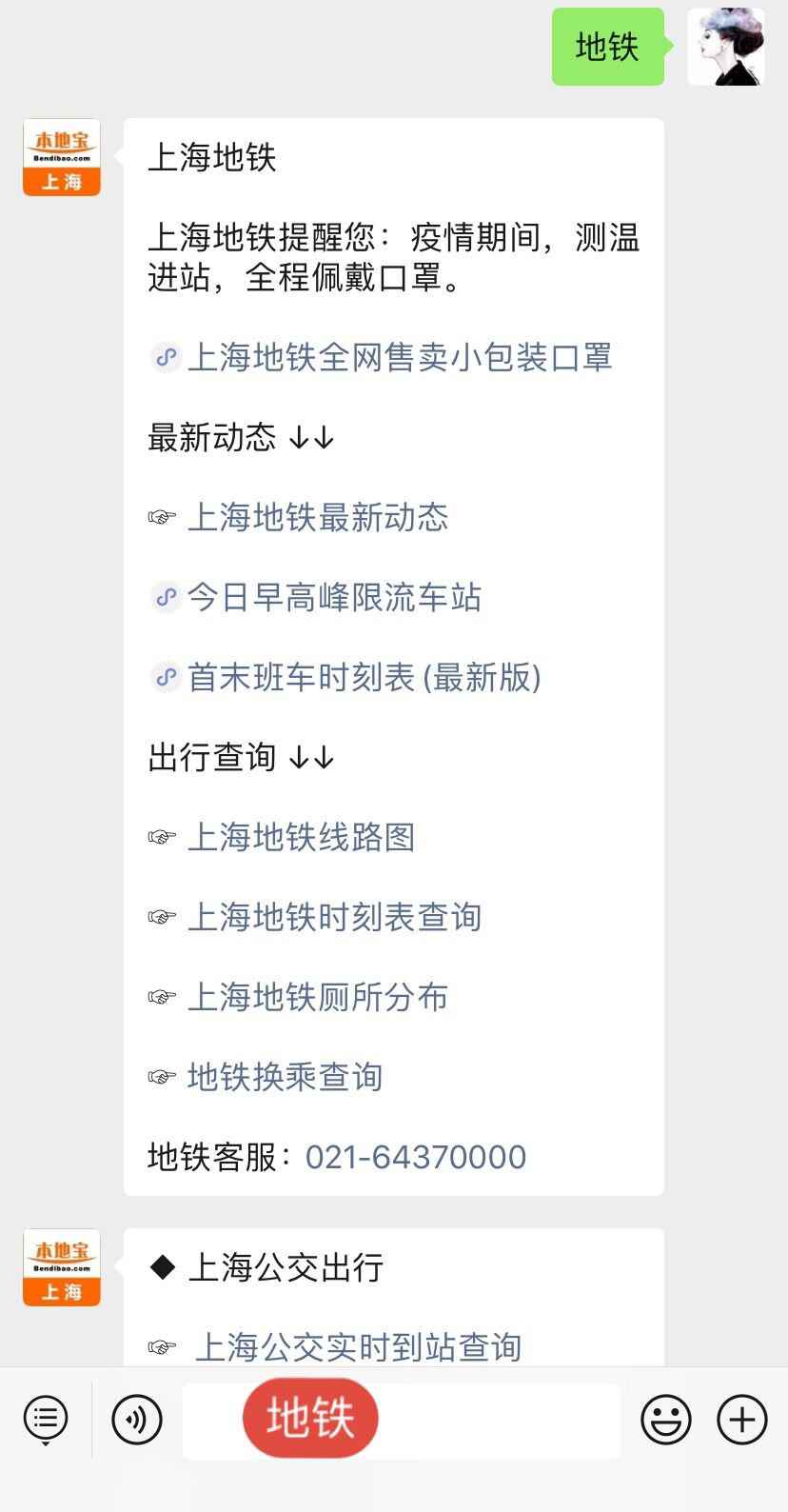Click the message text input field

[x=476, y=1419]
